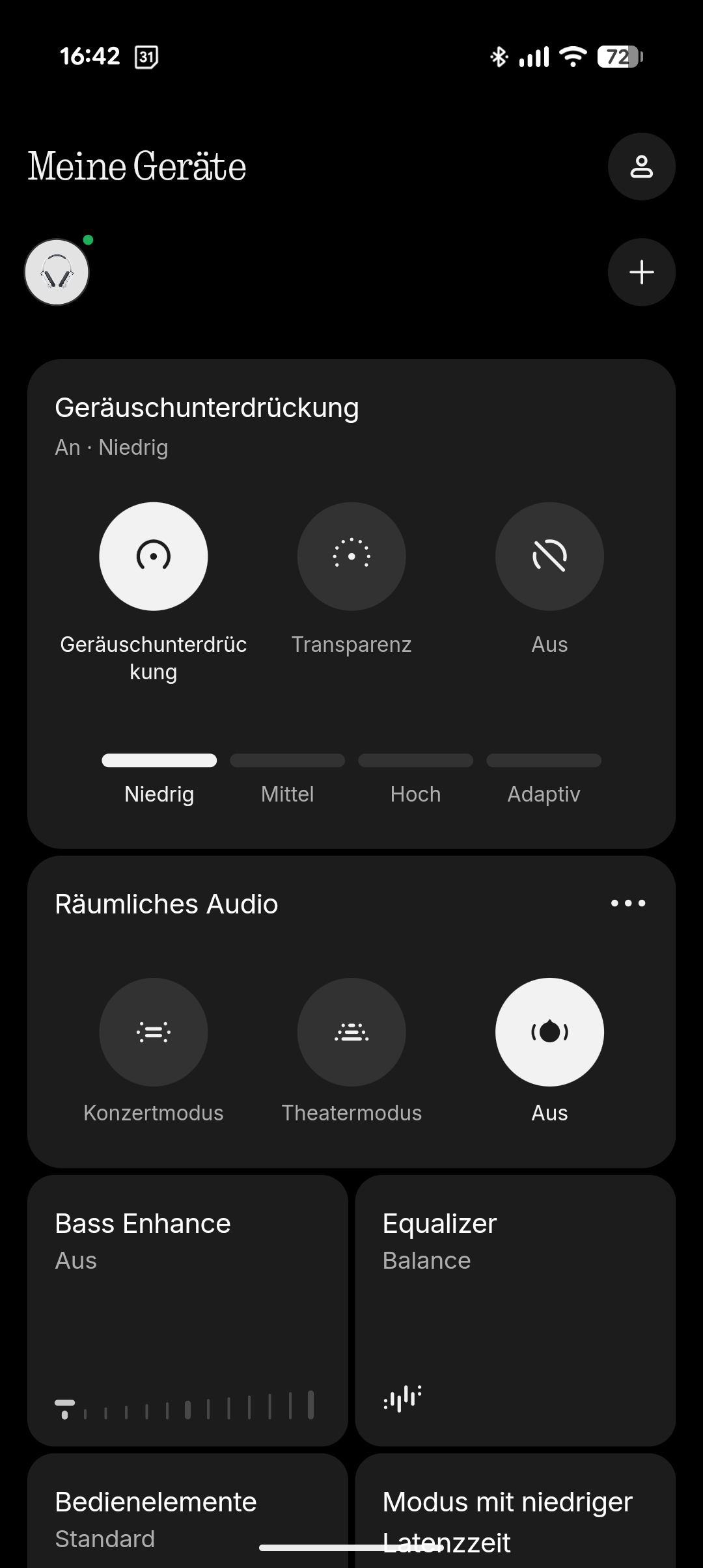The image size is (703, 1568).
Task: Activate Konzertmodus spatial audio
Action: (154, 1032)
